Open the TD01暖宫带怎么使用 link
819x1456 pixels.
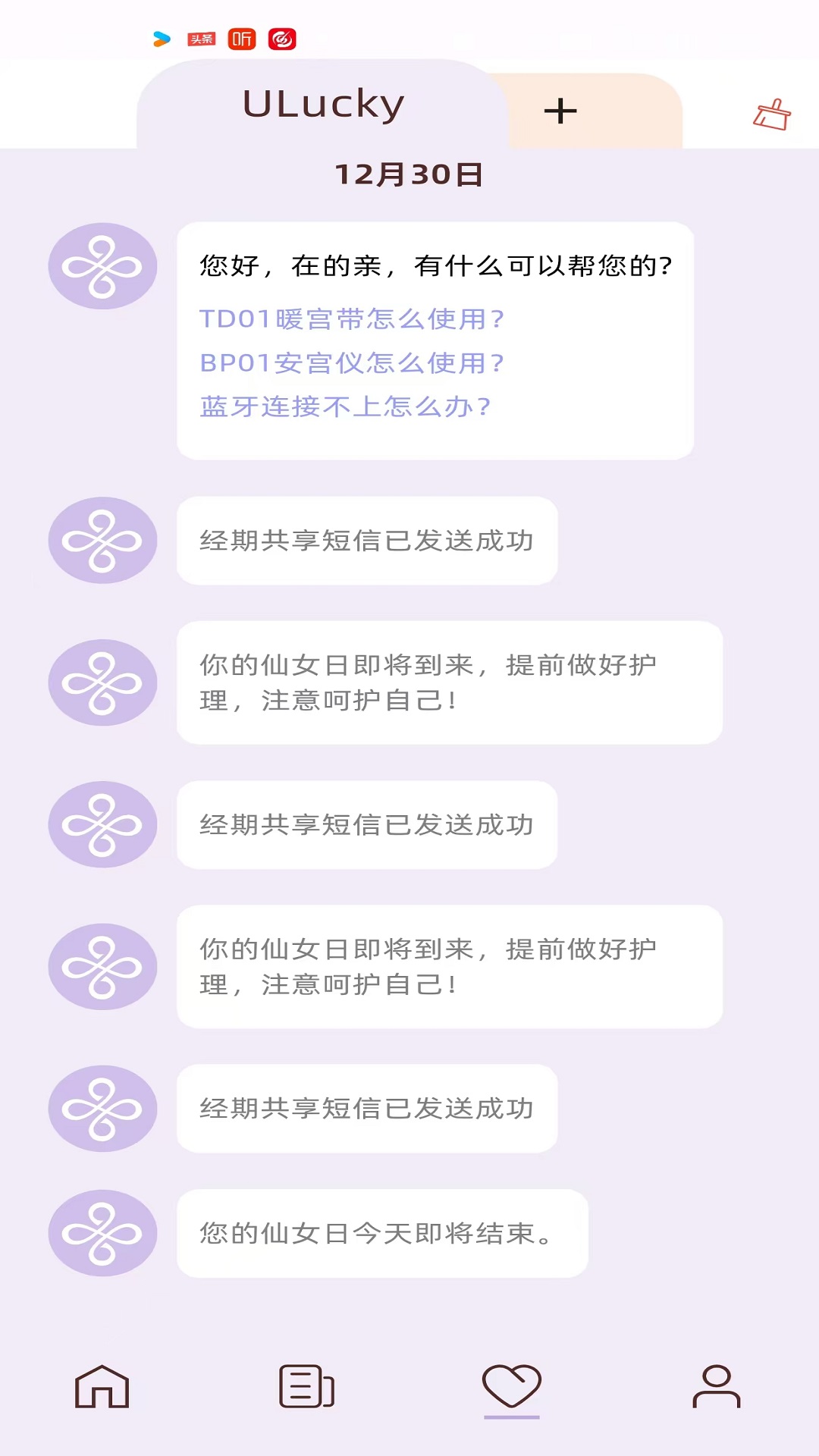(350, 320)
